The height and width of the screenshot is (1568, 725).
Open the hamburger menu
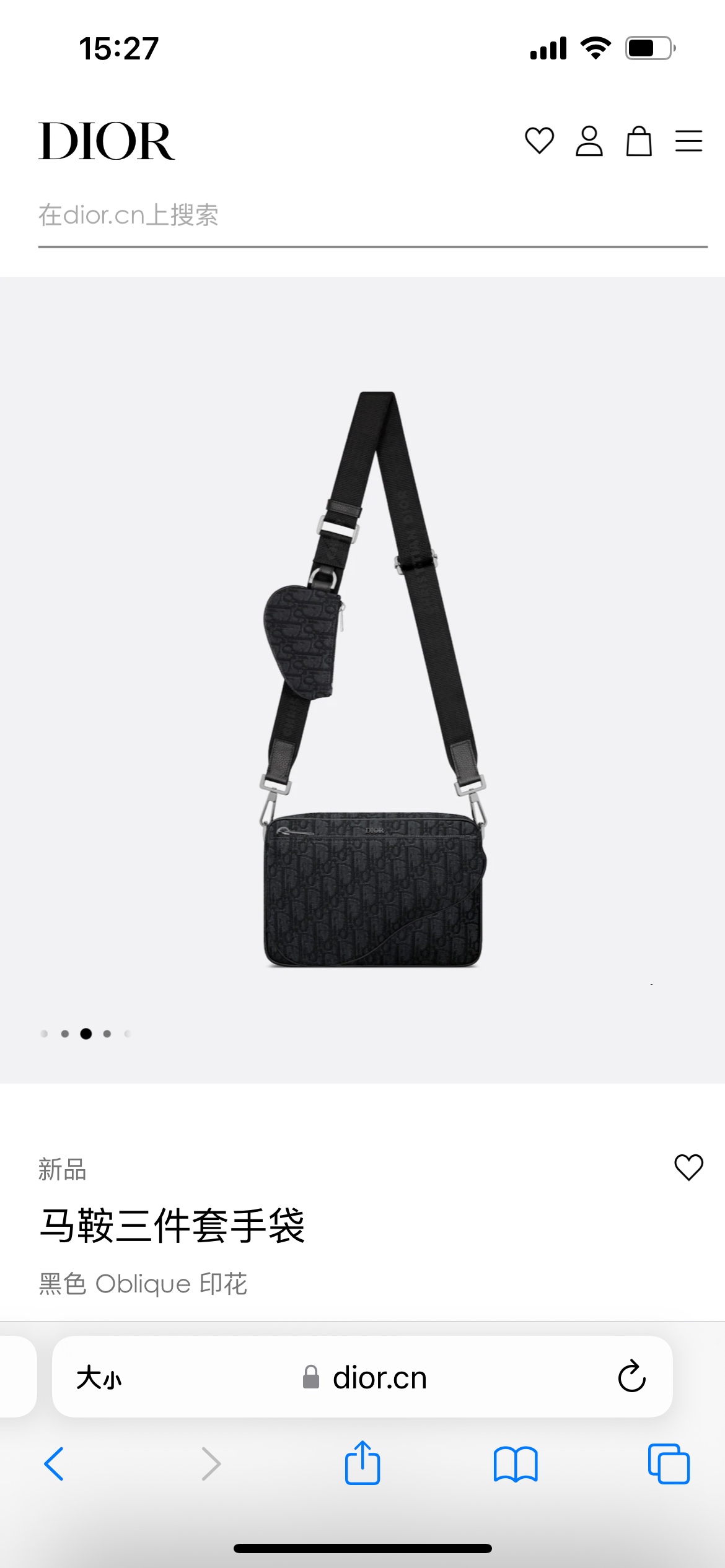(x=688, y=141)
